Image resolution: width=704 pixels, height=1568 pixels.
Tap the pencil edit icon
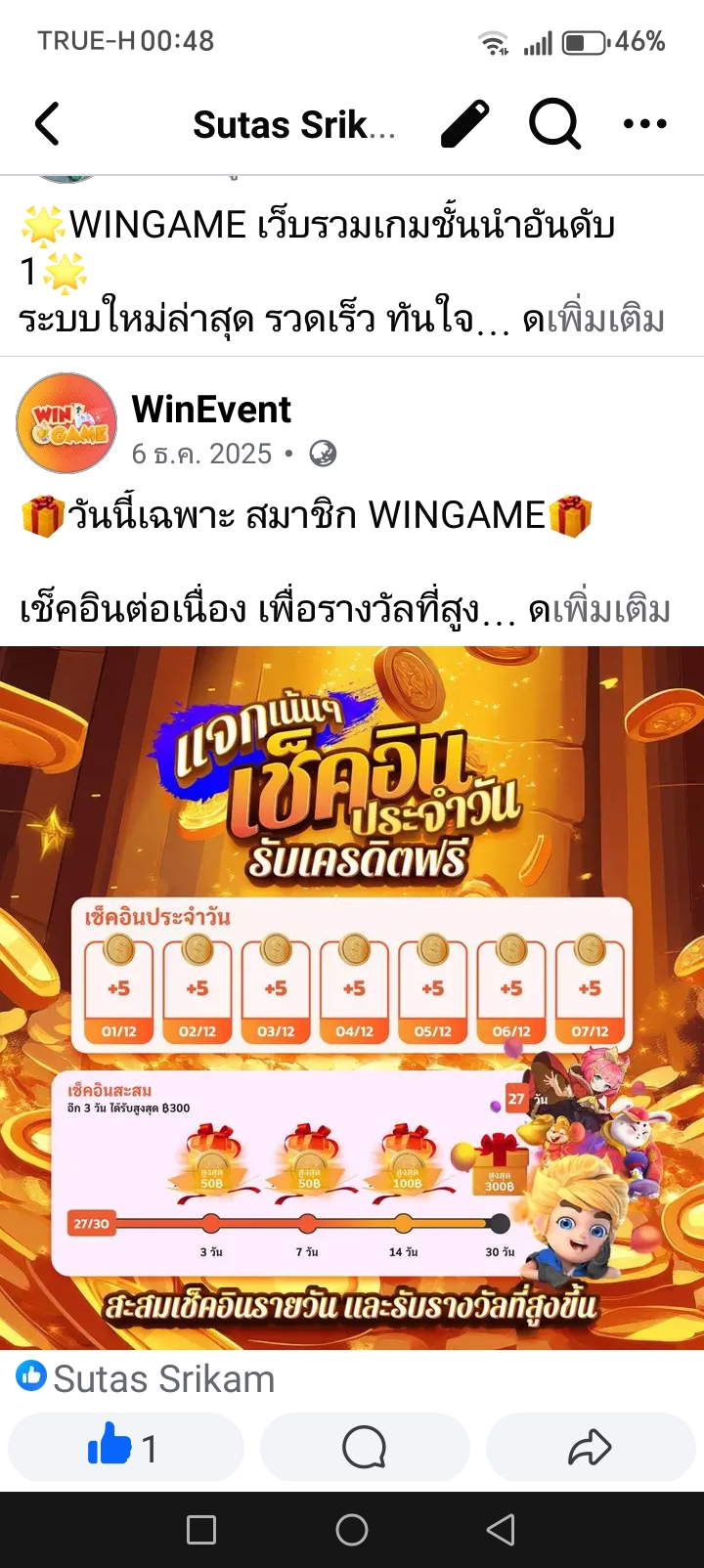coord(464,124)
